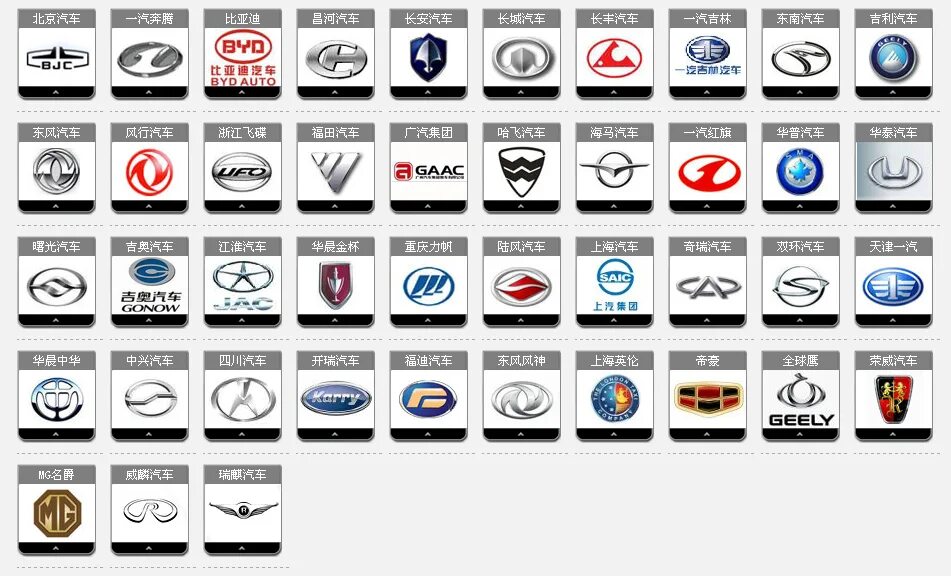This screenshot has width=951, height=576.
Task: Open the 江淮汽车 JAC tile
Action: pos(242,285)
